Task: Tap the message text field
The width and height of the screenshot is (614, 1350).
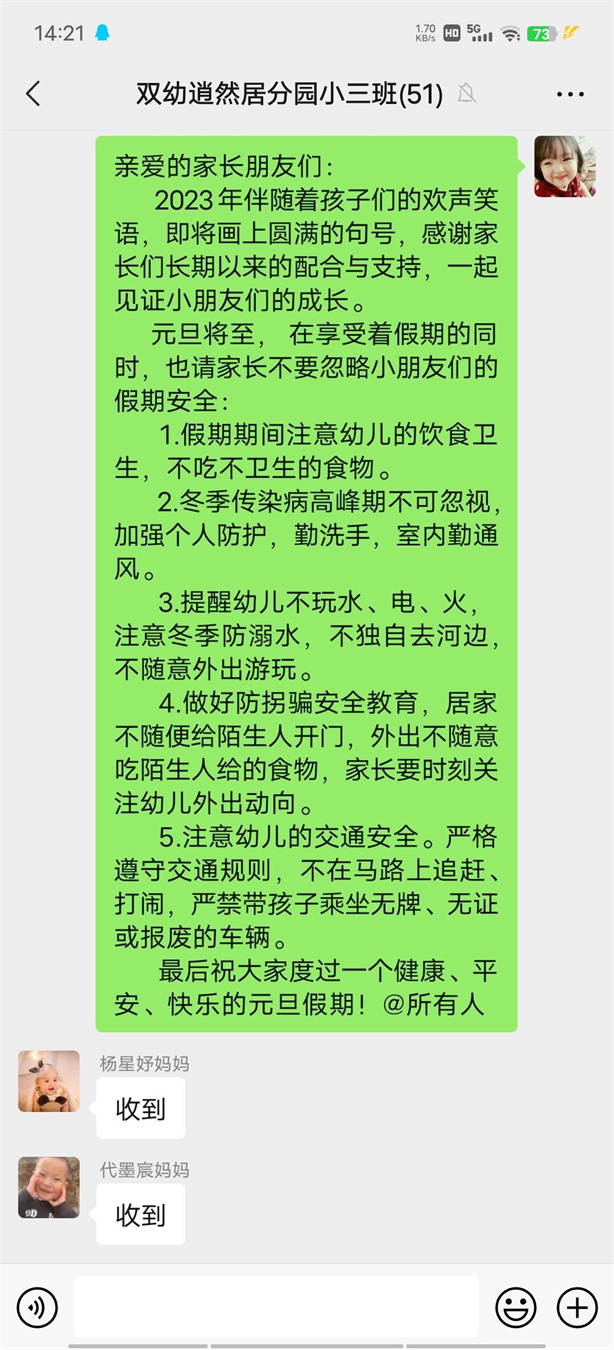Action: (x=276, y=1307)
